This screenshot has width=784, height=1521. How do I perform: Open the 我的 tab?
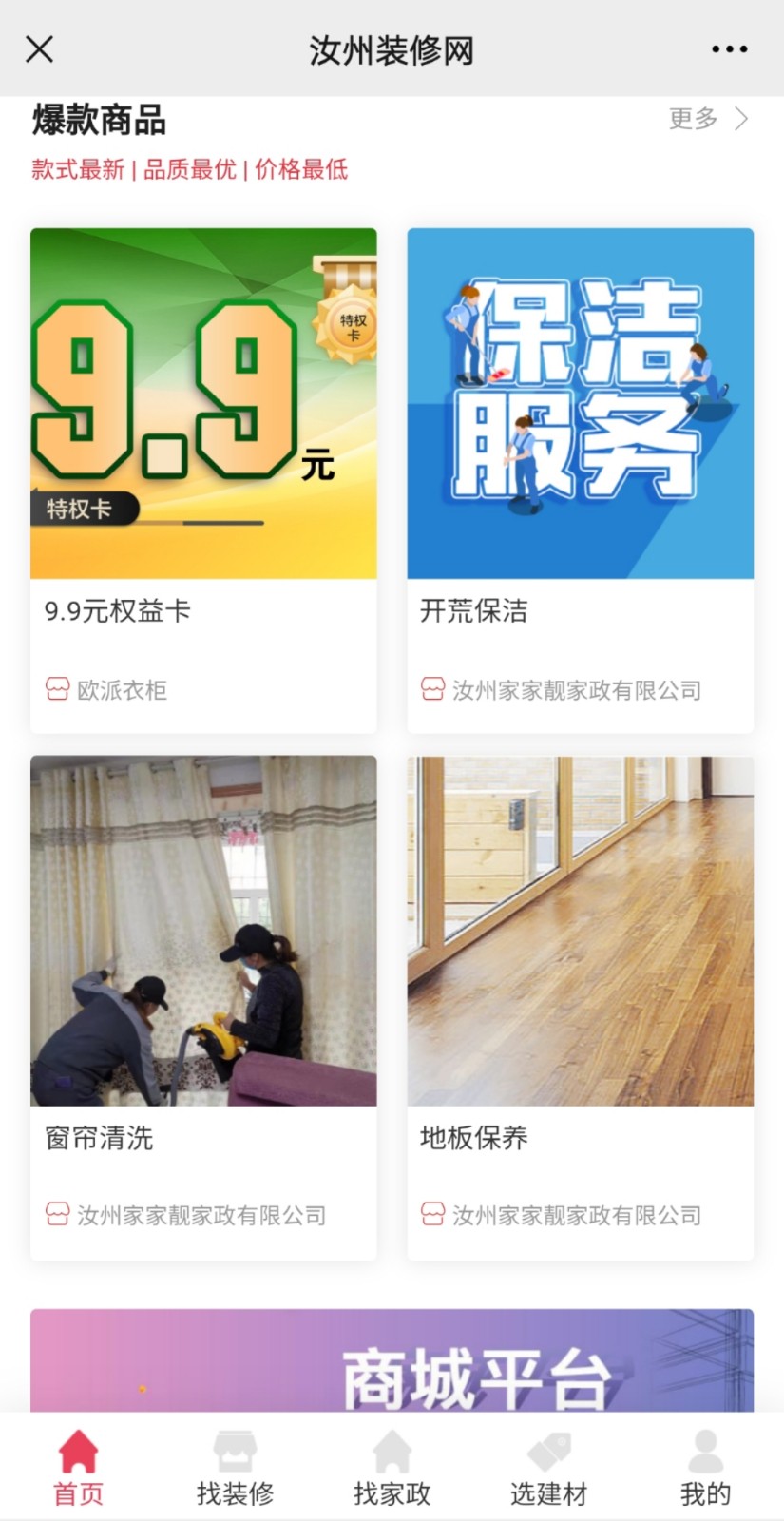(705, 1469)
